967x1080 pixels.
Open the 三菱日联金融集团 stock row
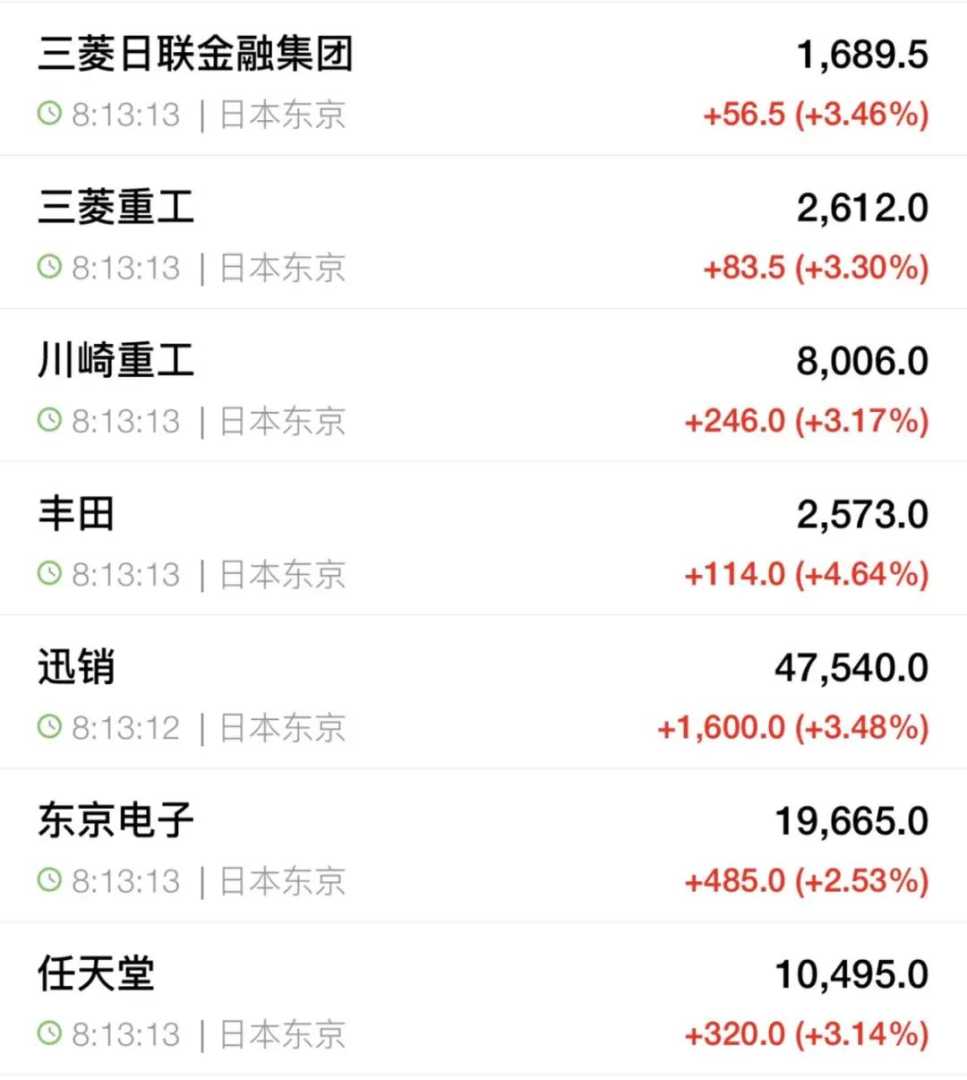click(196, 55)
